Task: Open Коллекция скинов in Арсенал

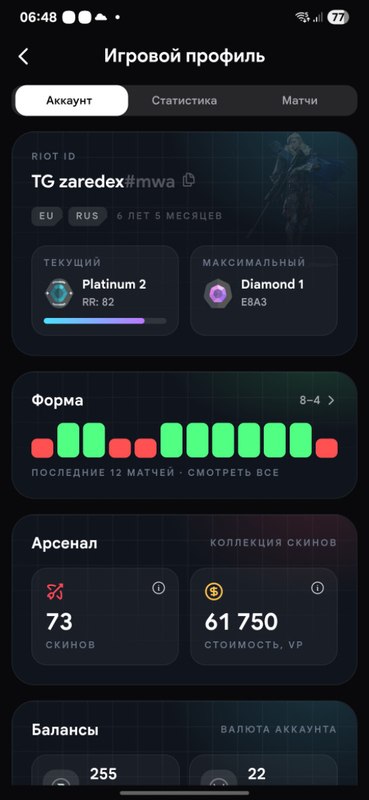Action: point(273,542)
